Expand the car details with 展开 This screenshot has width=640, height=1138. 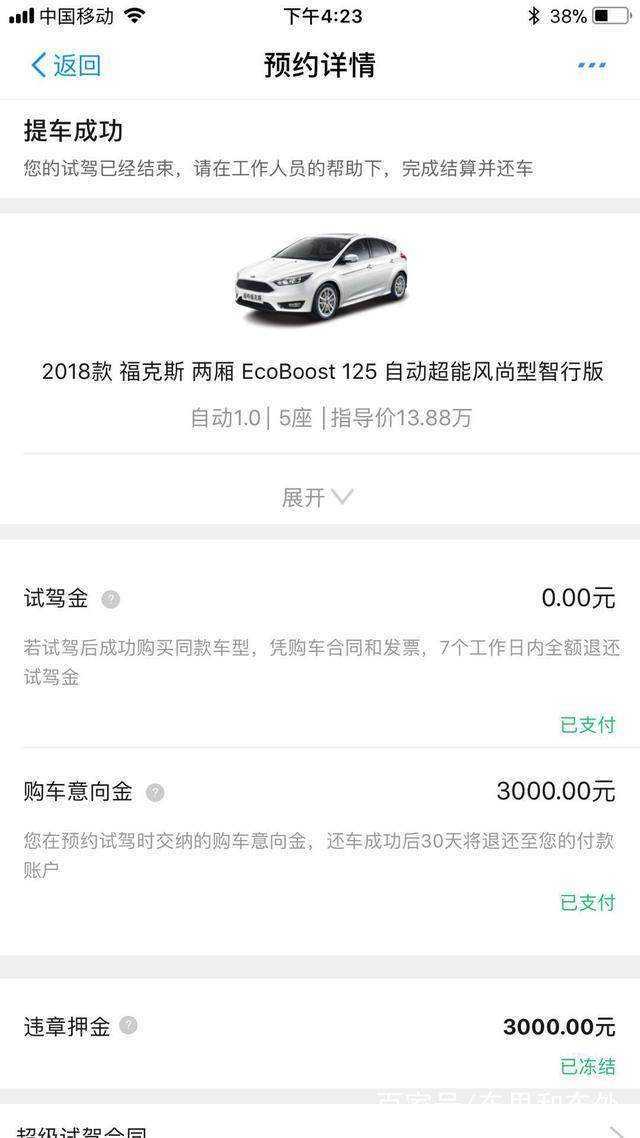[317, 497]
